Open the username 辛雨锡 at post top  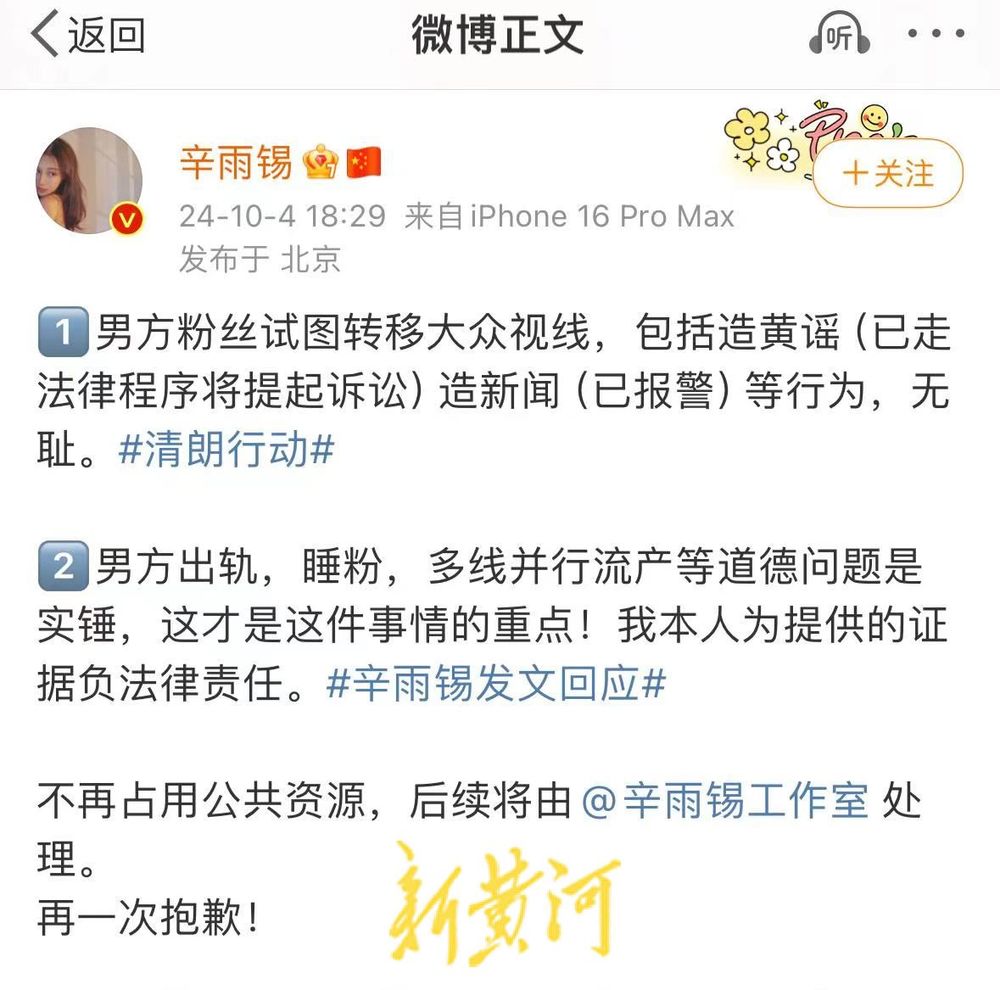236,162
